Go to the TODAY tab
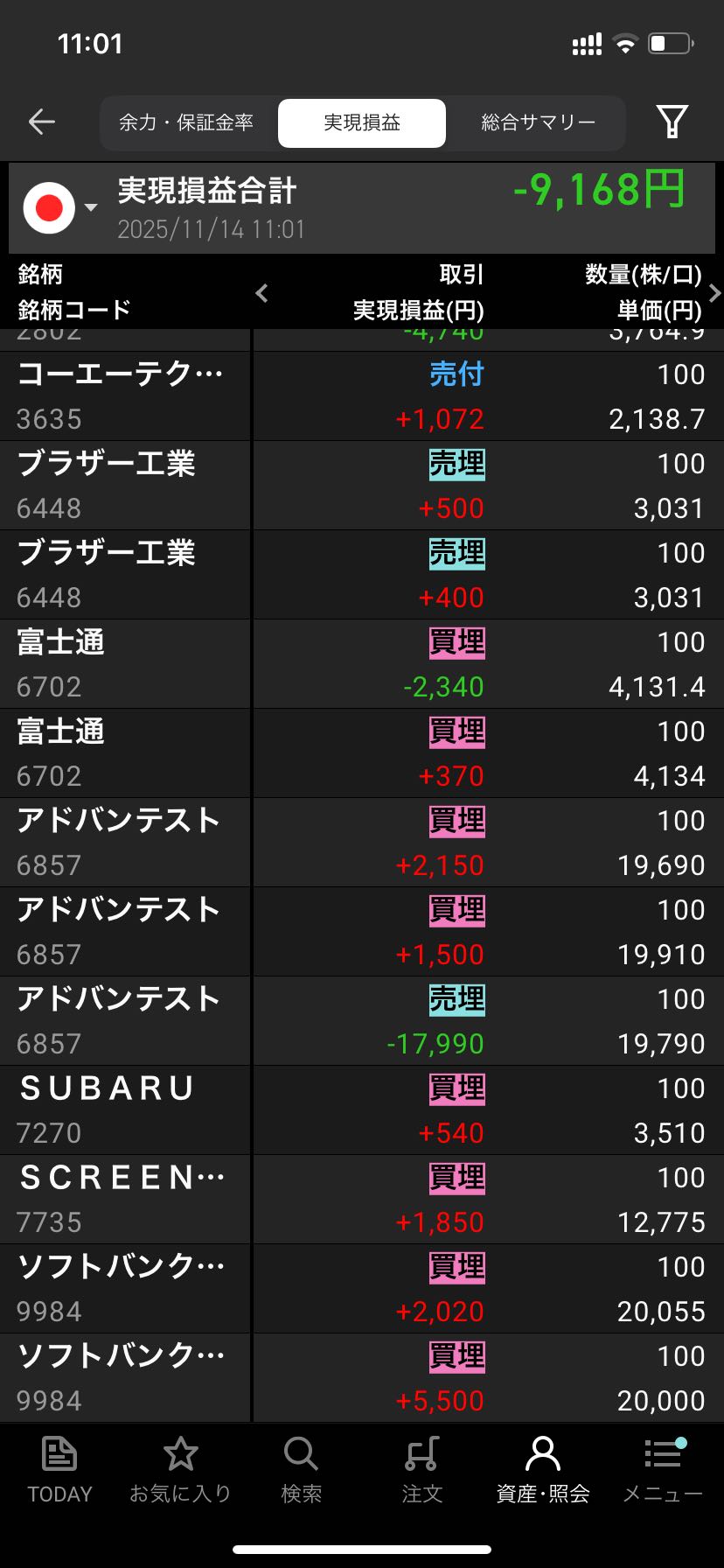Viewport: 724px width, 1568px height. click(x=59, y=1470)
